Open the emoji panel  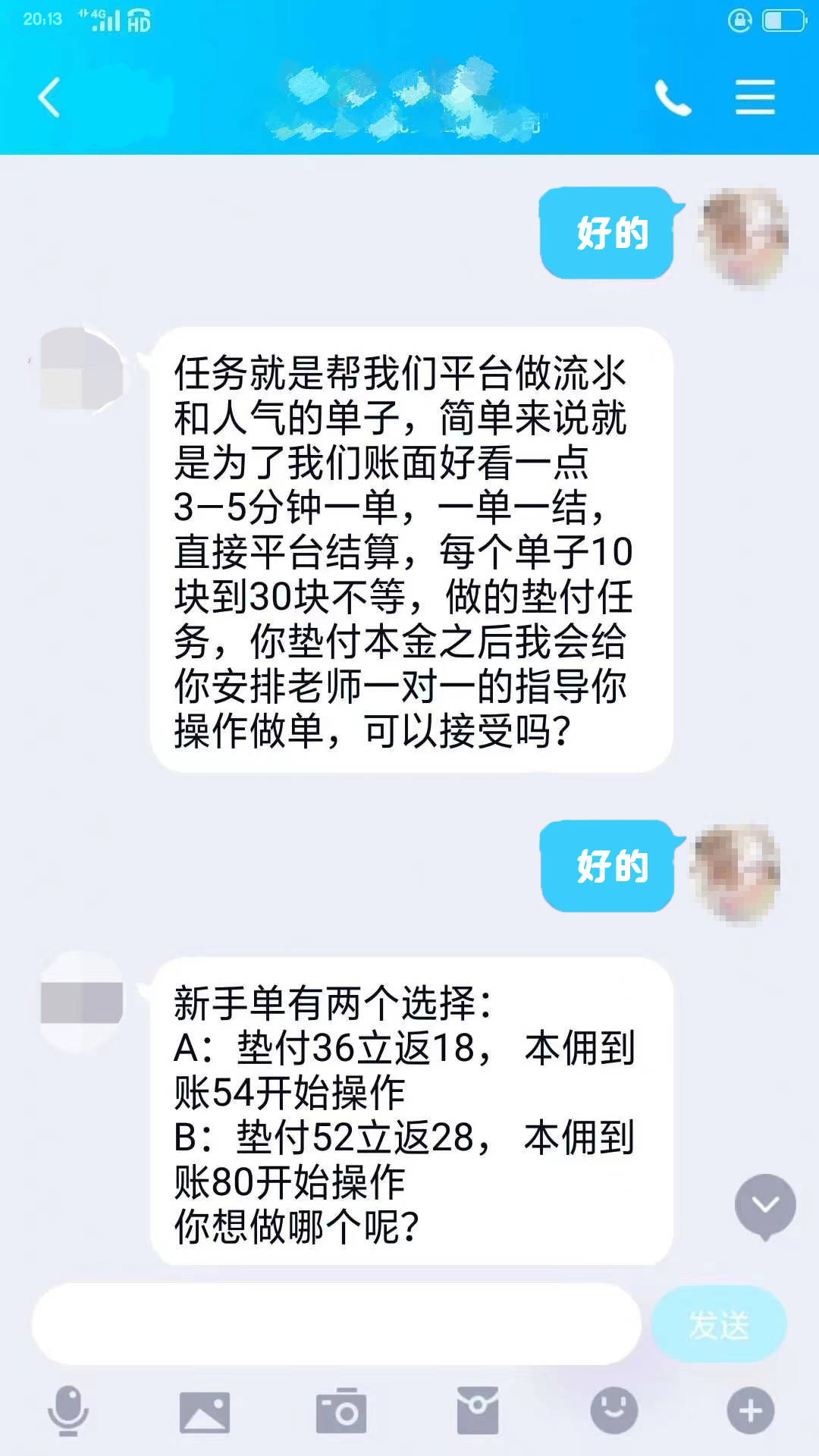(613, 1410)
